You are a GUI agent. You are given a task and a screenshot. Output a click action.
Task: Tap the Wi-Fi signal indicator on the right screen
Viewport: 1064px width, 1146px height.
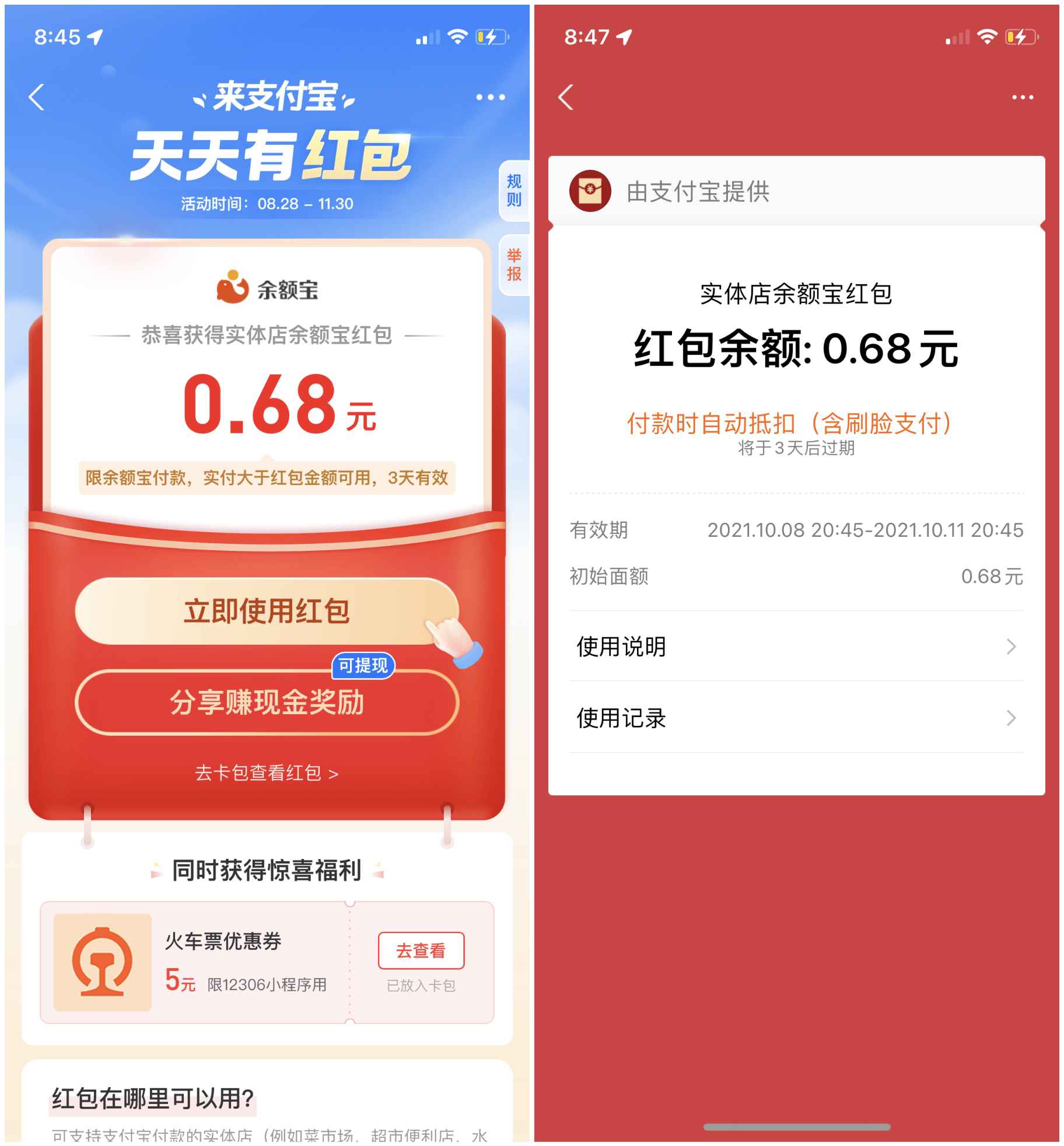(986, 37)
